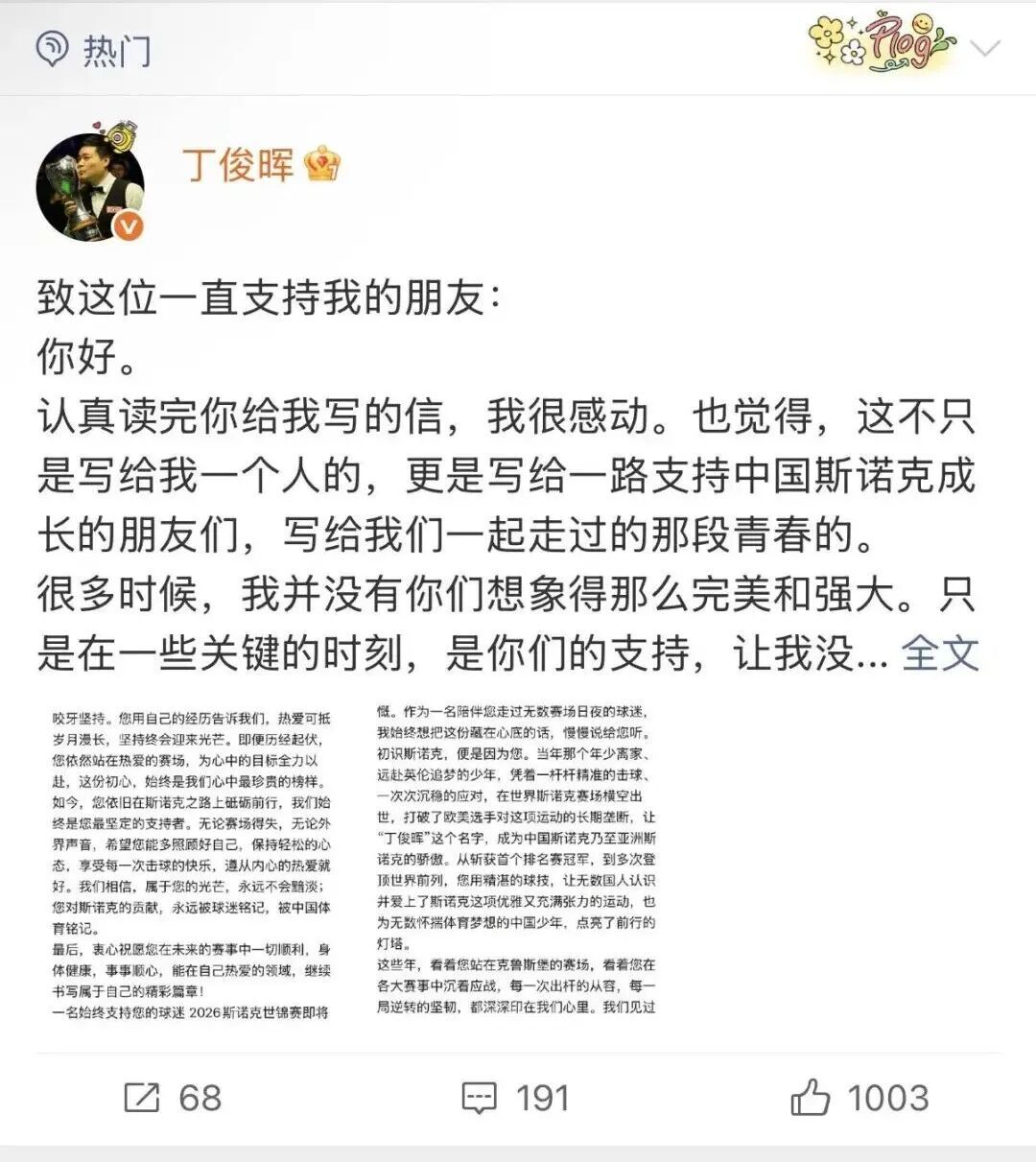Repost this post with 68 shares
The height and width of the screenshot is (1162, 1036).
173,1098
